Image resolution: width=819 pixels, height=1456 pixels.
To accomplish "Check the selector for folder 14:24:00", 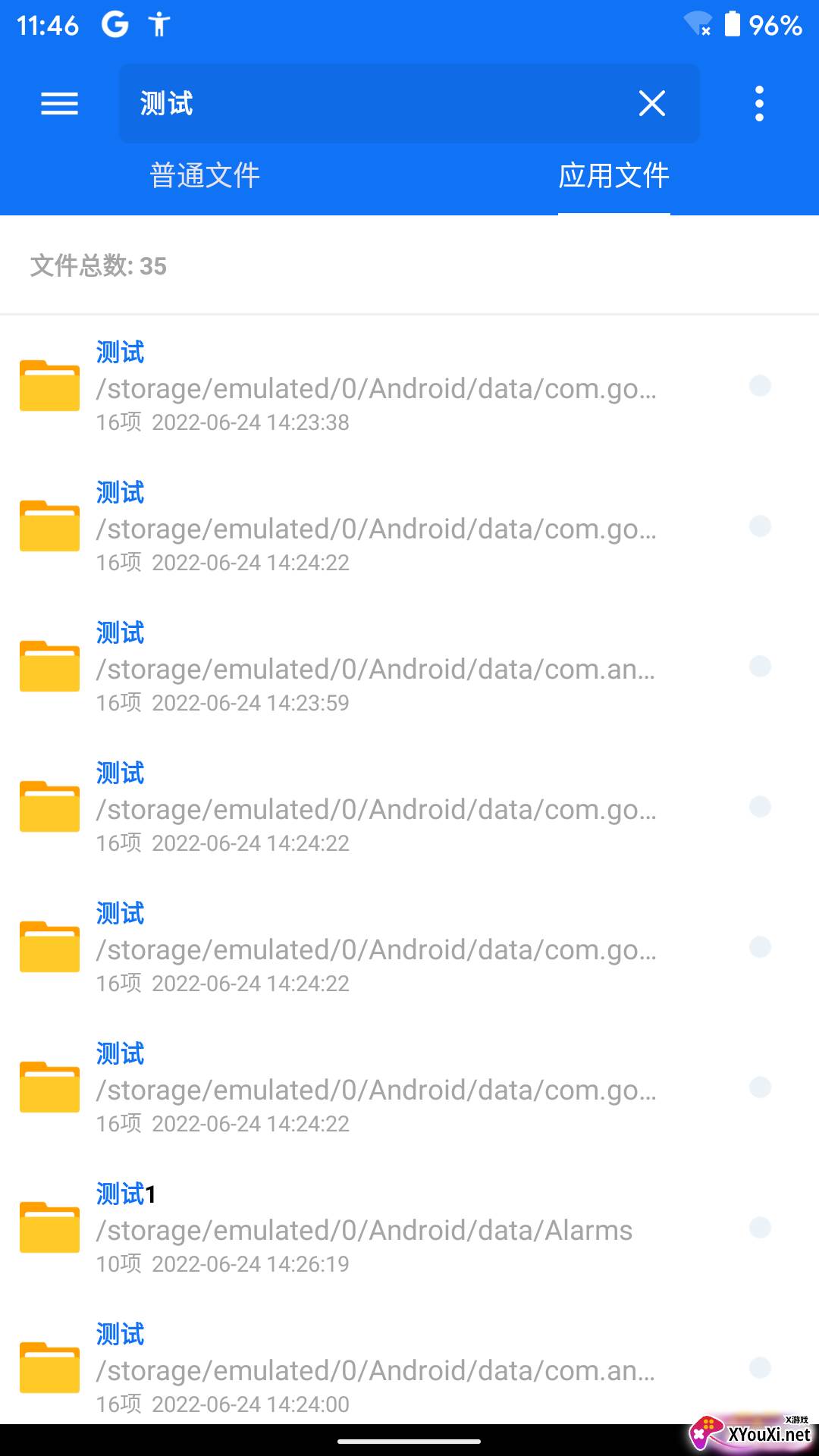I will [760, 1367].
